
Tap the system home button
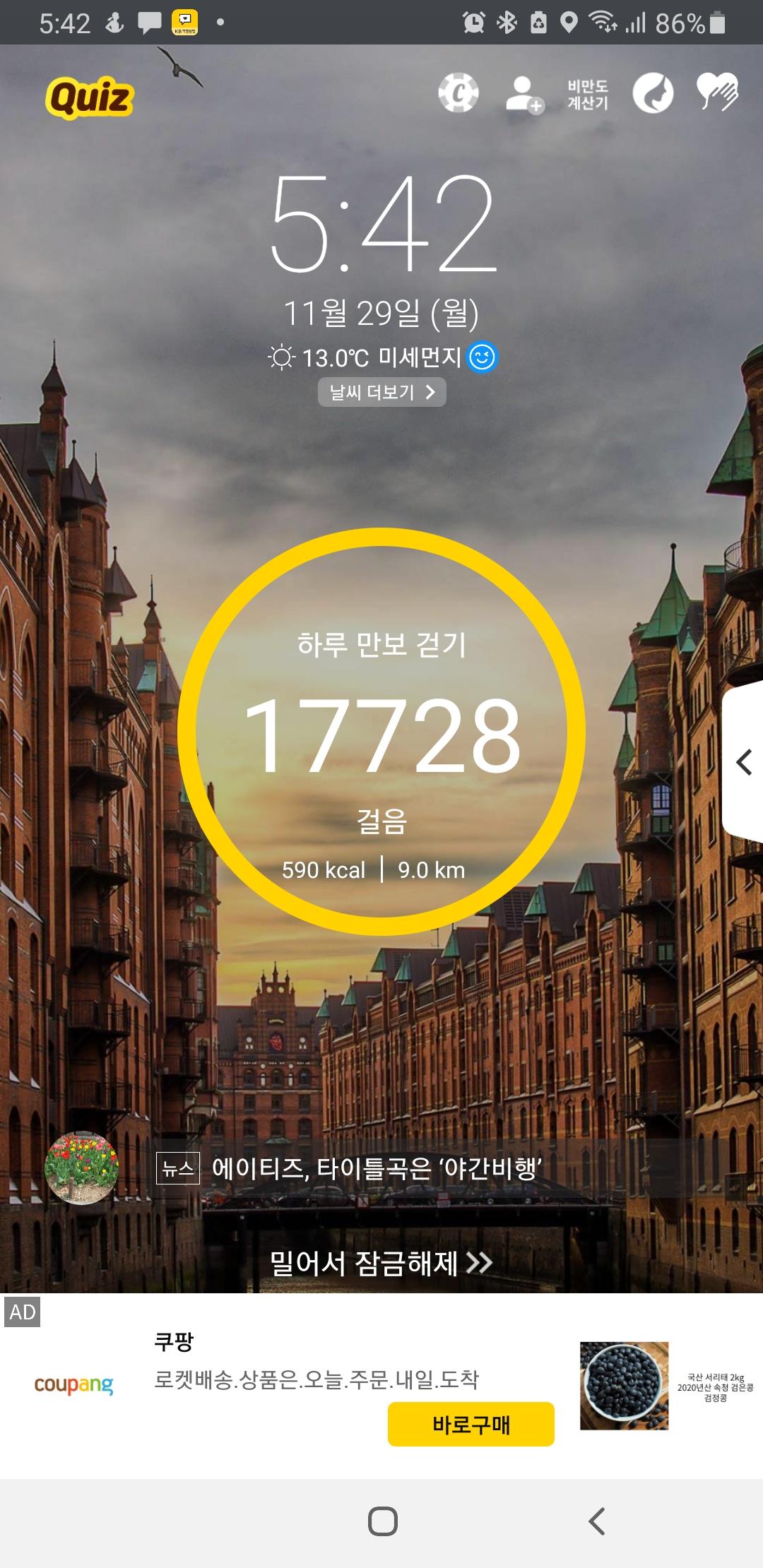382,1521
